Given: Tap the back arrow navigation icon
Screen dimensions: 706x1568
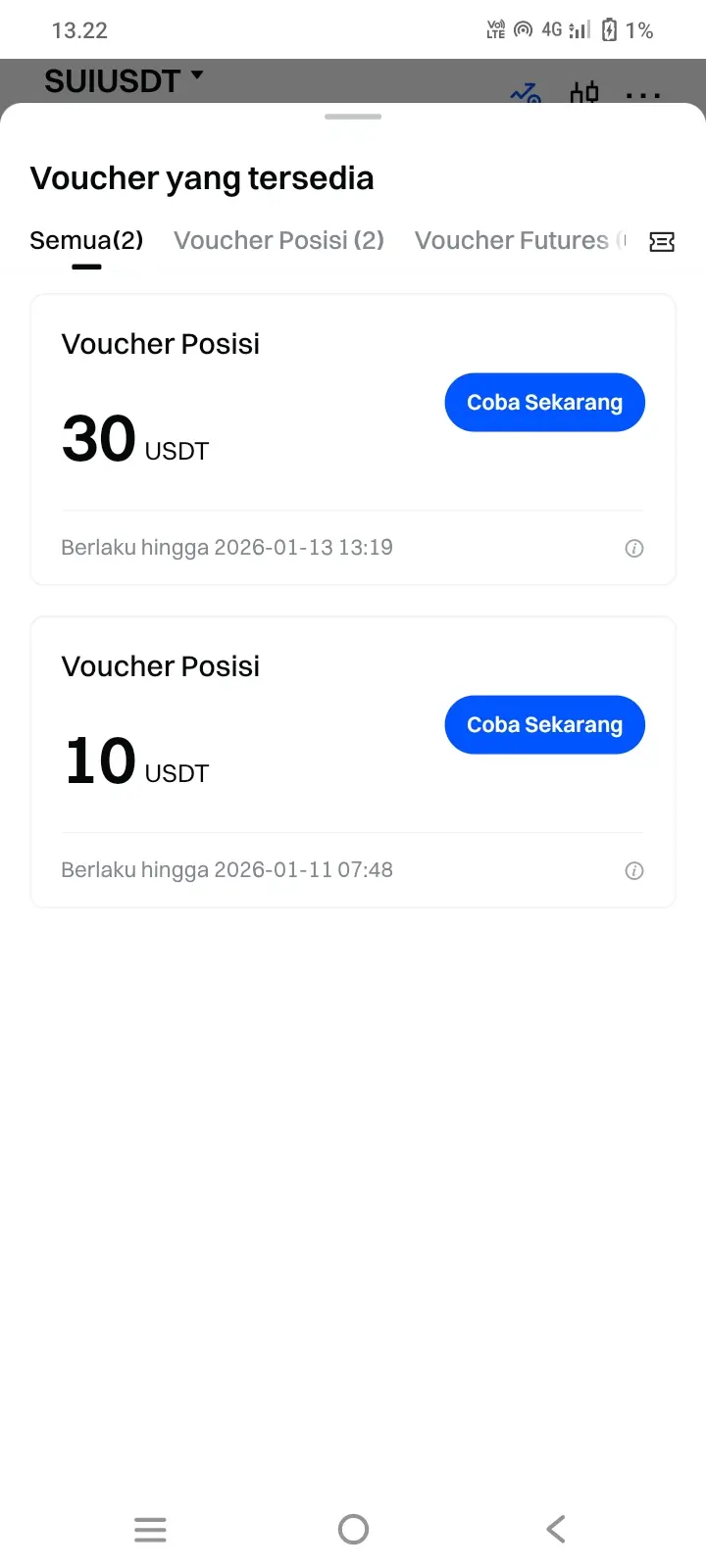Looking at the screenshot, I should [x=555, y=1528].
